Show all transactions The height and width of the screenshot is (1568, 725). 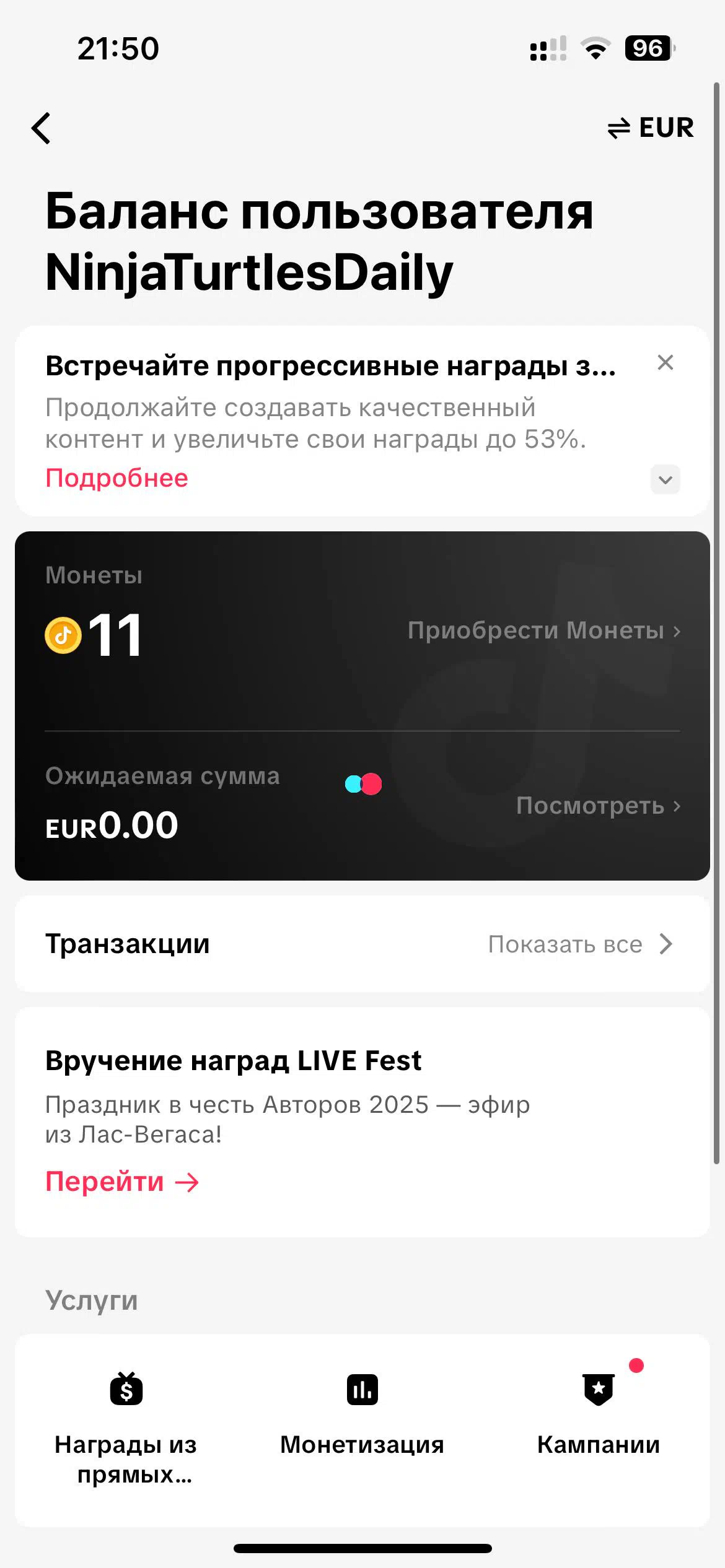pyautogui.click(x=580, y=944)
